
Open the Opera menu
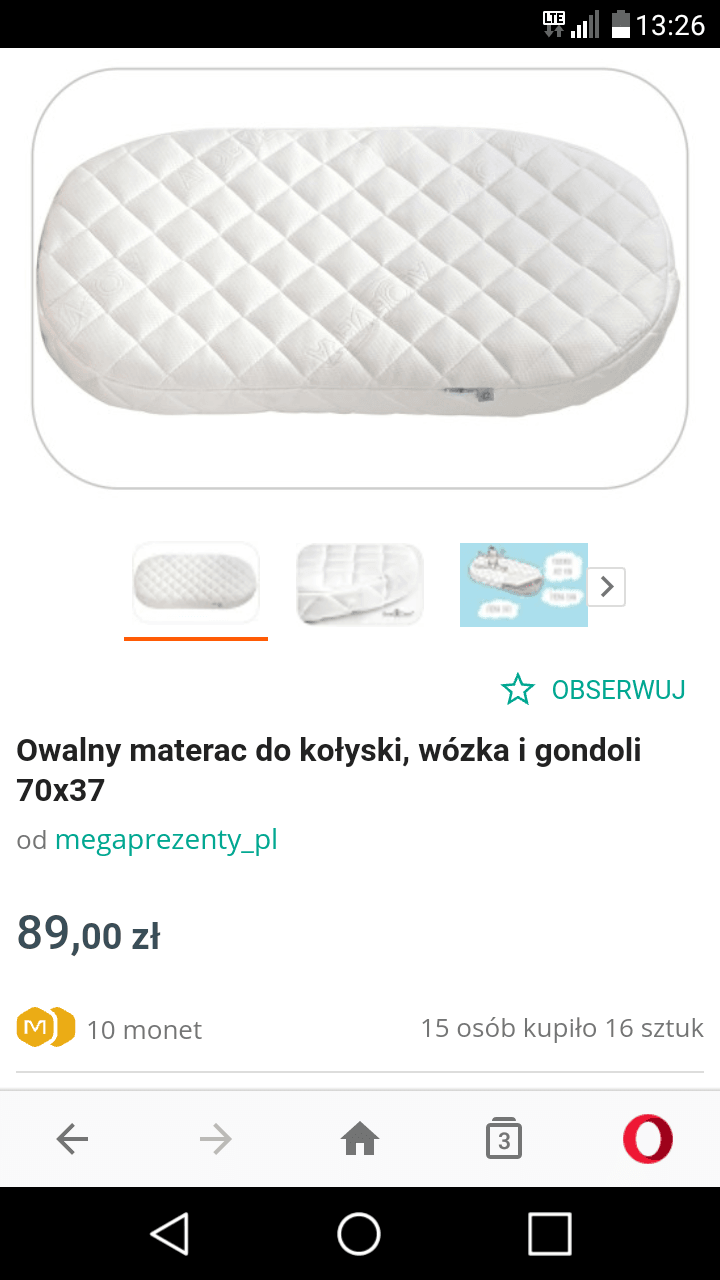click(x=648, y=1138)
